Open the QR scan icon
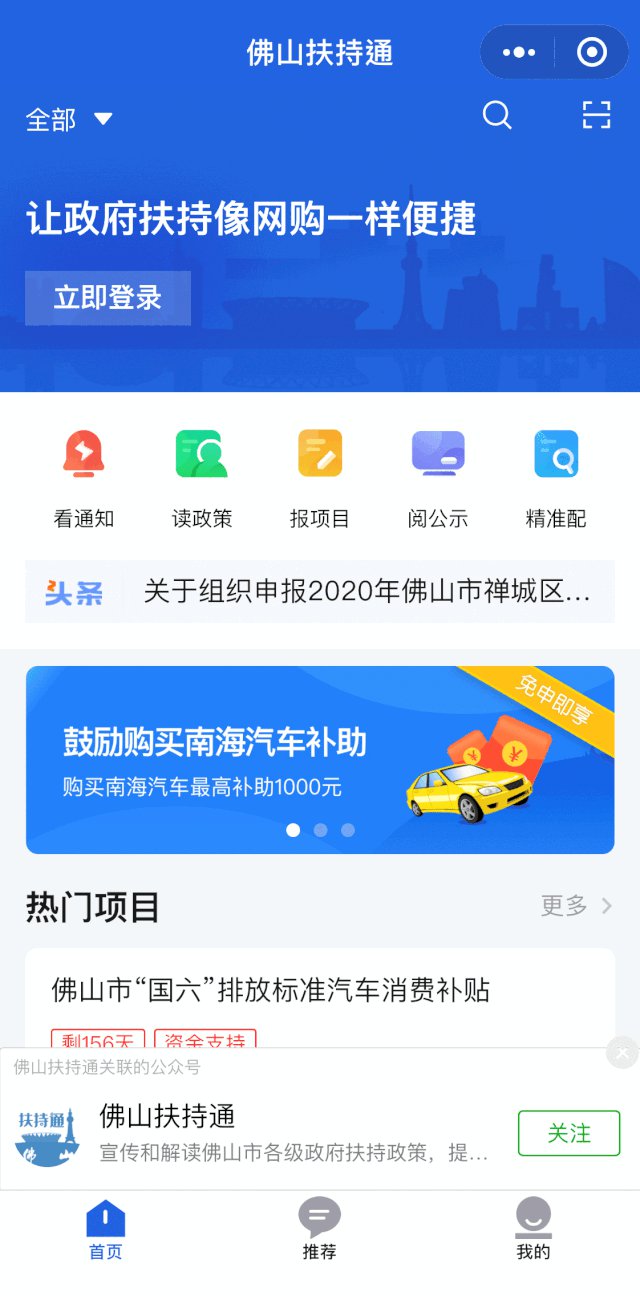This screenshot has width=640, height=1296. click(x=596, y=116)
